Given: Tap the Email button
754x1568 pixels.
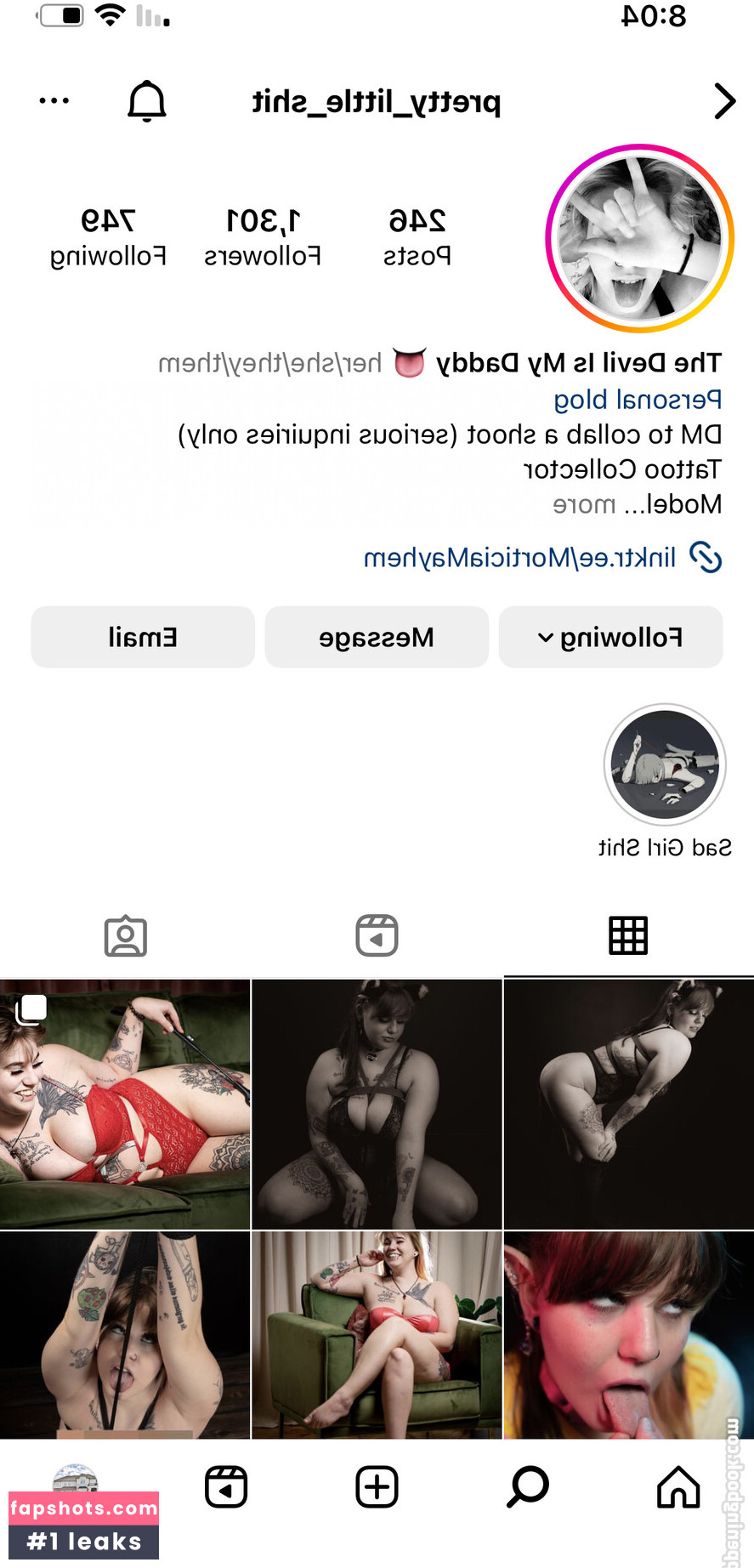Looking at the screenshot, I should click(143, 637).
